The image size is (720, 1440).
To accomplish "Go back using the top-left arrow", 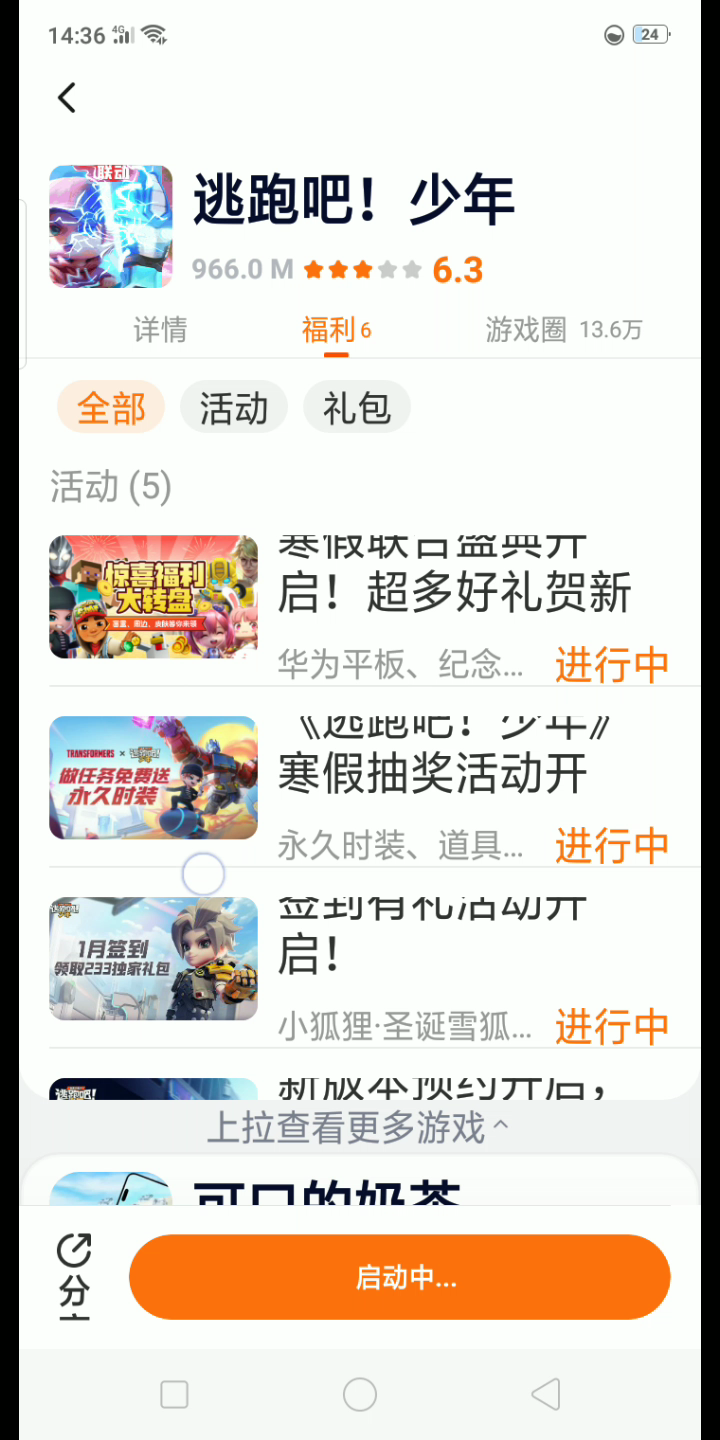I will point(67,98).
